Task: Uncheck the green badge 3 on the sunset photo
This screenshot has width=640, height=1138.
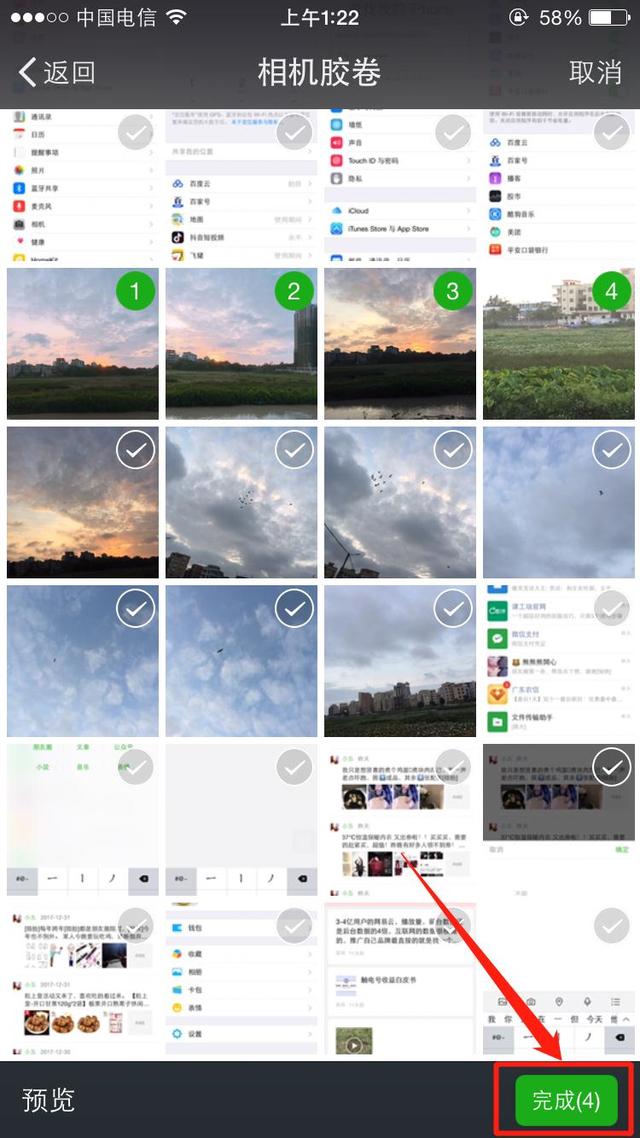Action: pos(453,292)
